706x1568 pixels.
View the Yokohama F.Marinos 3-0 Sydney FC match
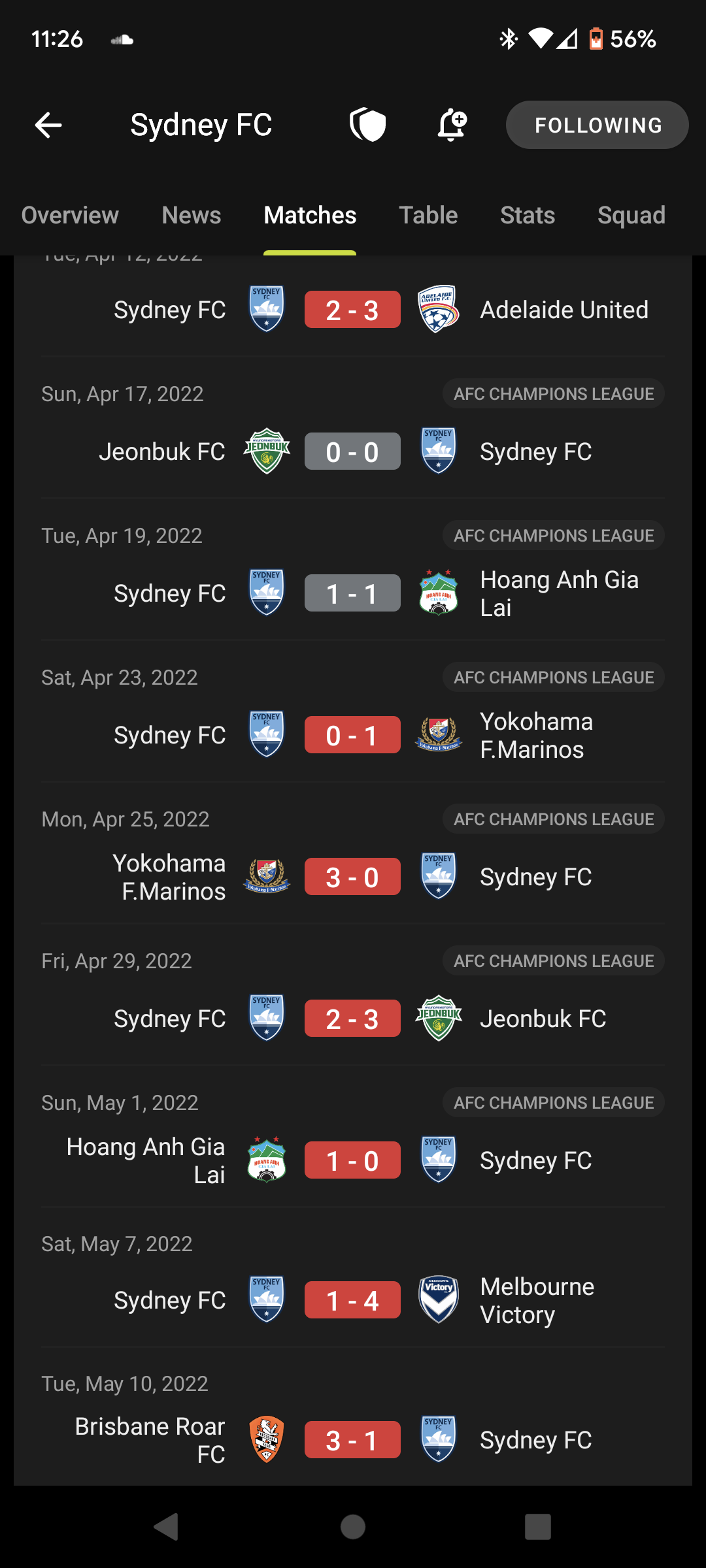(x=353, y=853)
